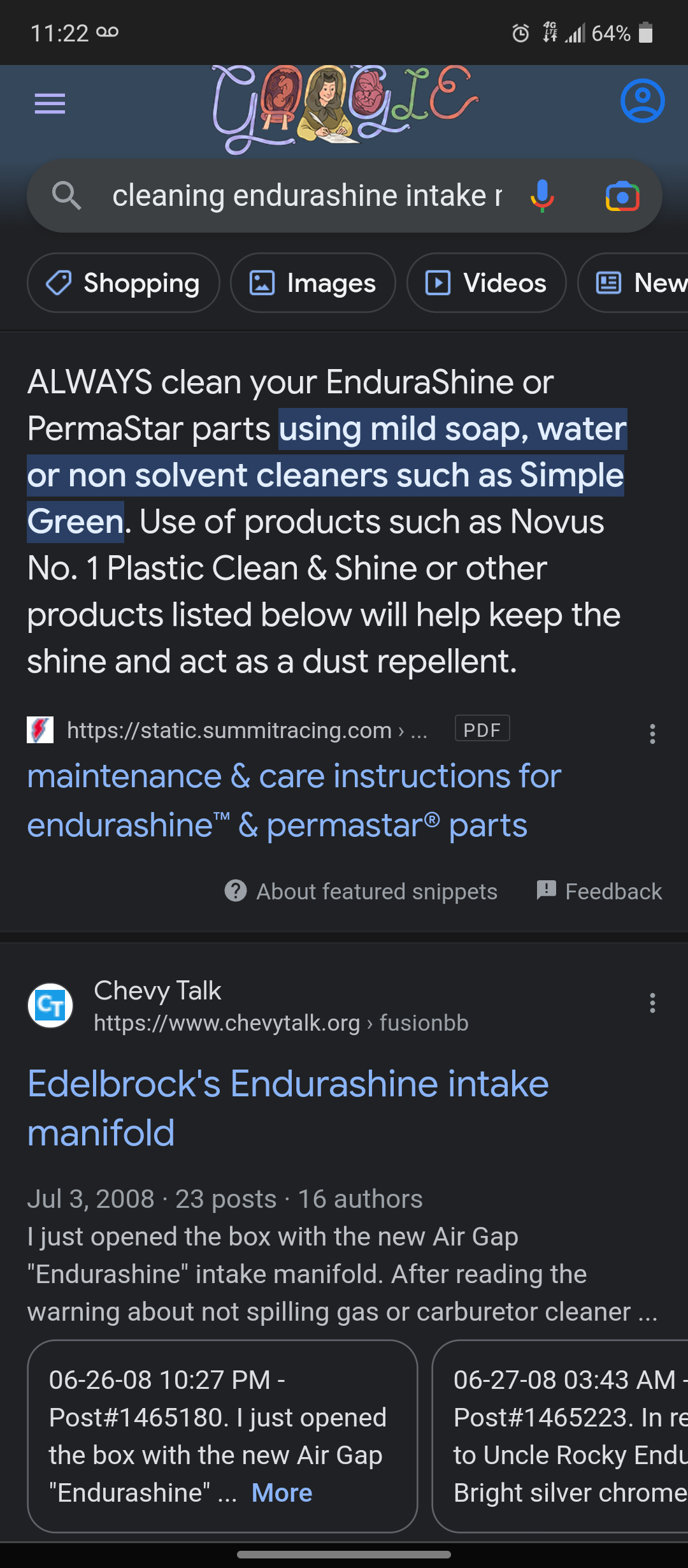688x1568 pixels.
Task: Open options for the Summit Racing result
Action: point(652,734)
